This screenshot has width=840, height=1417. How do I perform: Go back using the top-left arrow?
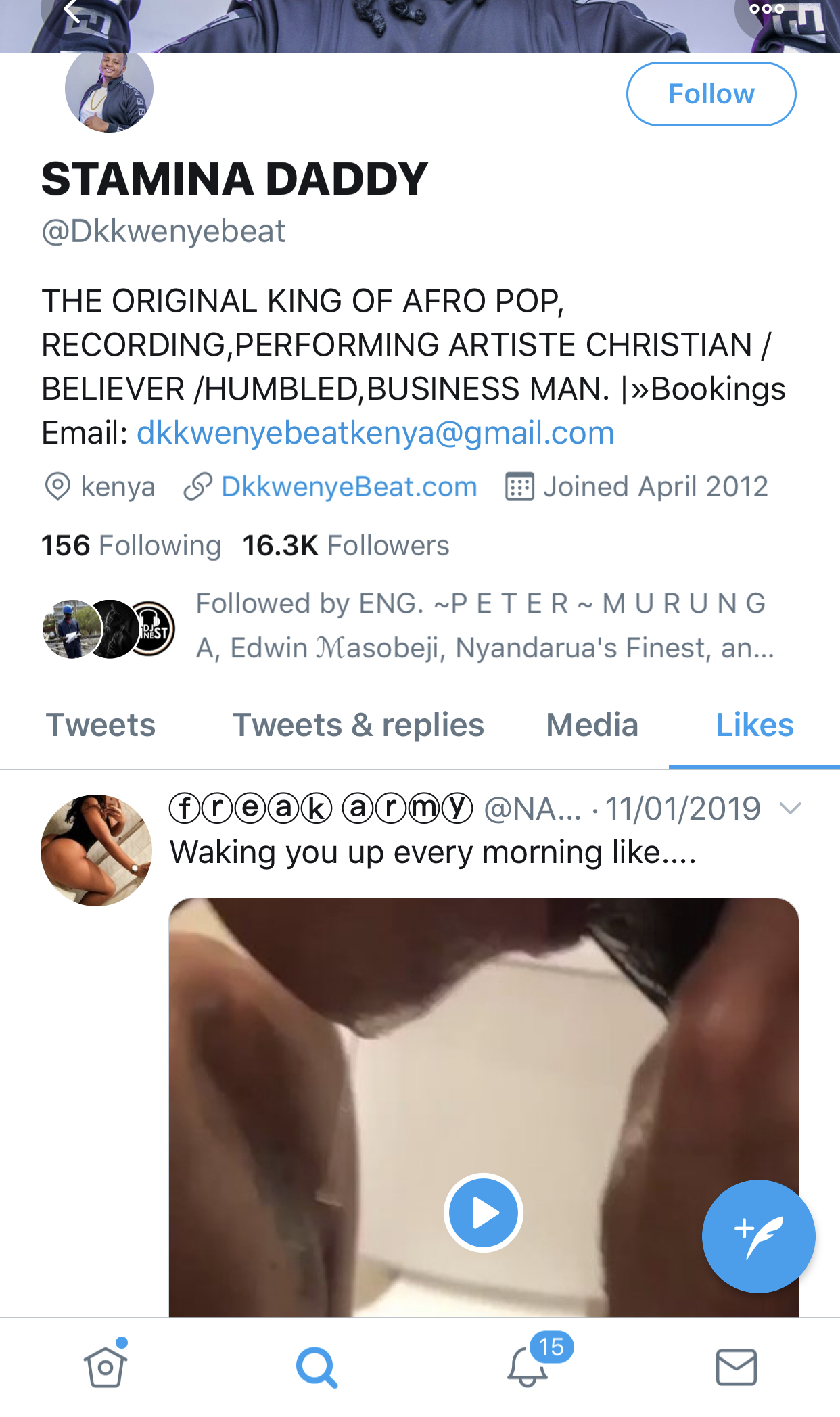[x=71, y=11]
